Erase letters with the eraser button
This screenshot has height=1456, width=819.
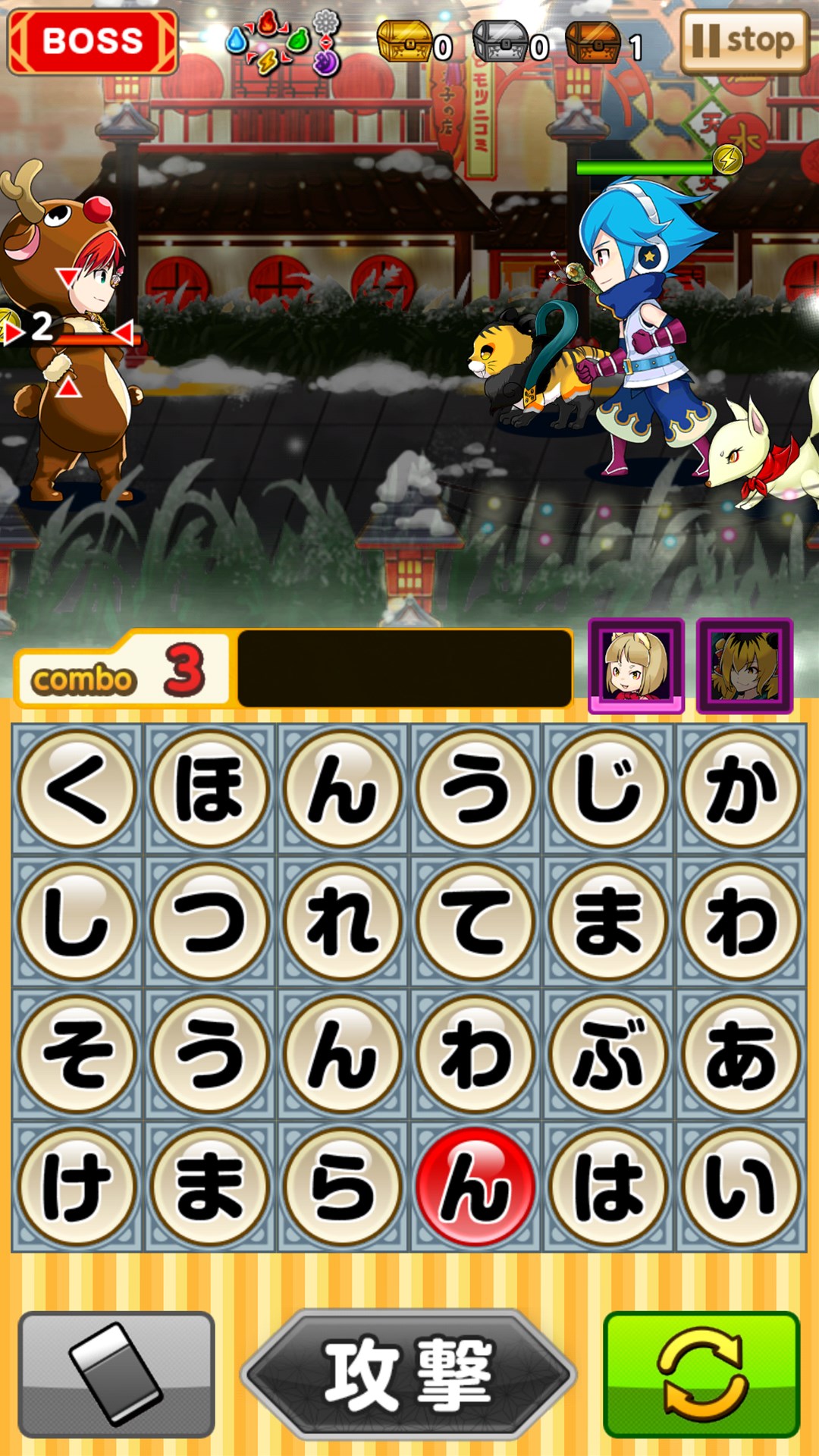click(x=117, y=1374)
